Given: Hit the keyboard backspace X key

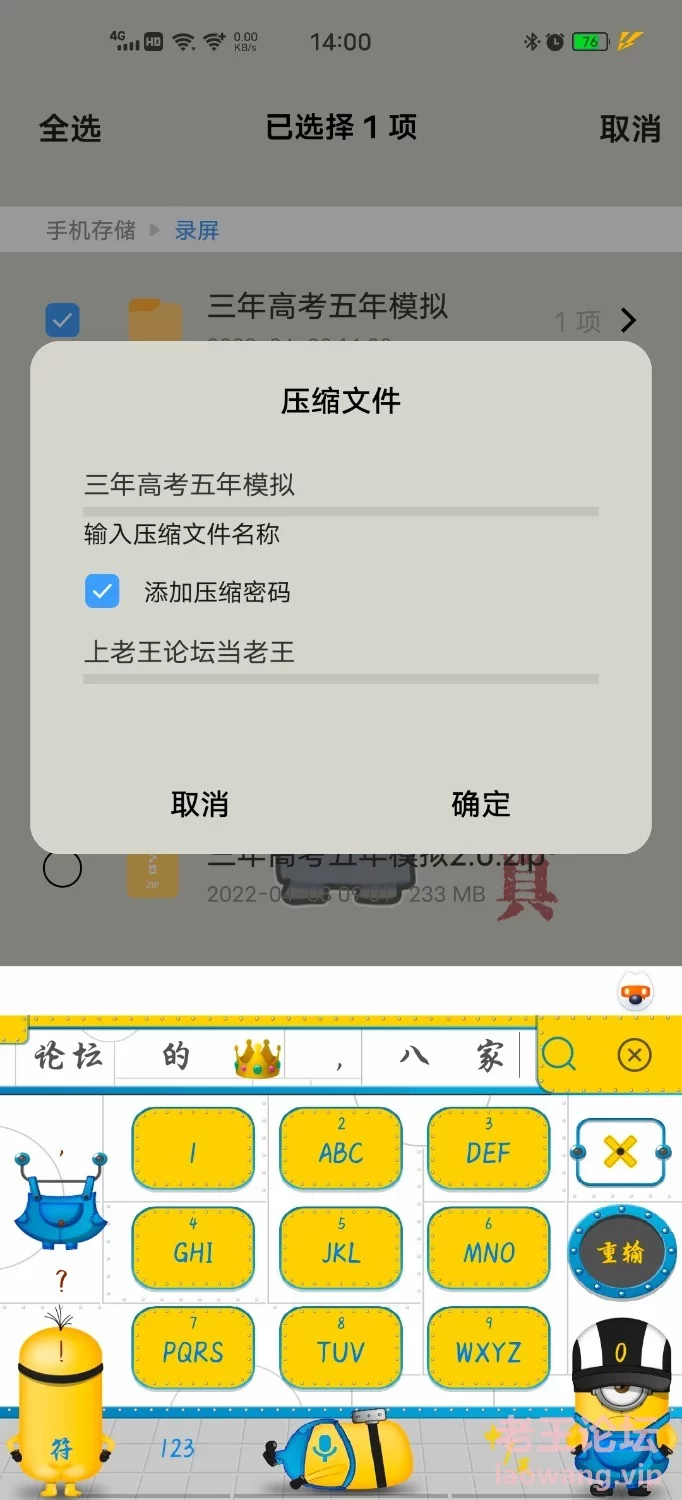Looking at the screenshot, I should (x=620, y=1153).
